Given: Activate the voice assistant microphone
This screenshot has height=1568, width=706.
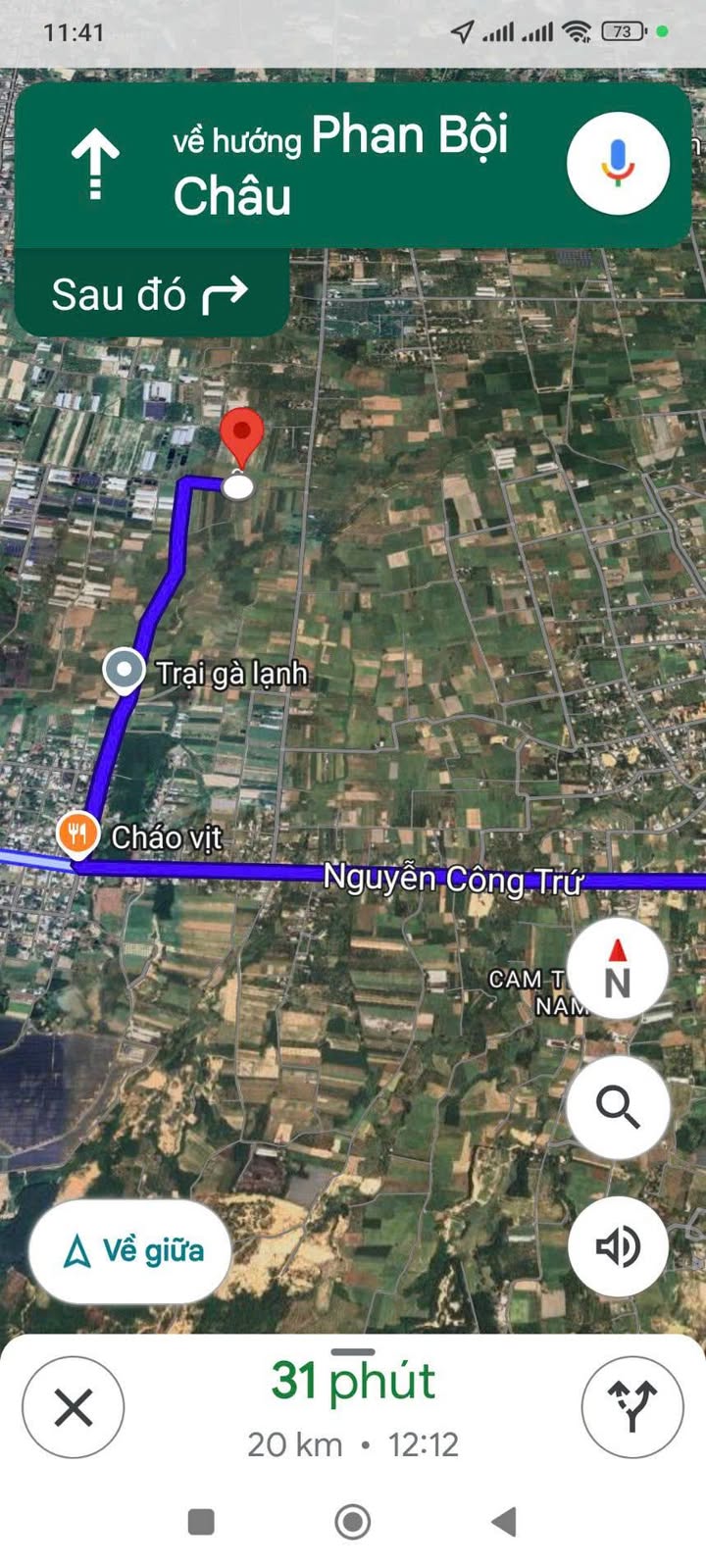Looking at the screenshot, I should point(618,163).
